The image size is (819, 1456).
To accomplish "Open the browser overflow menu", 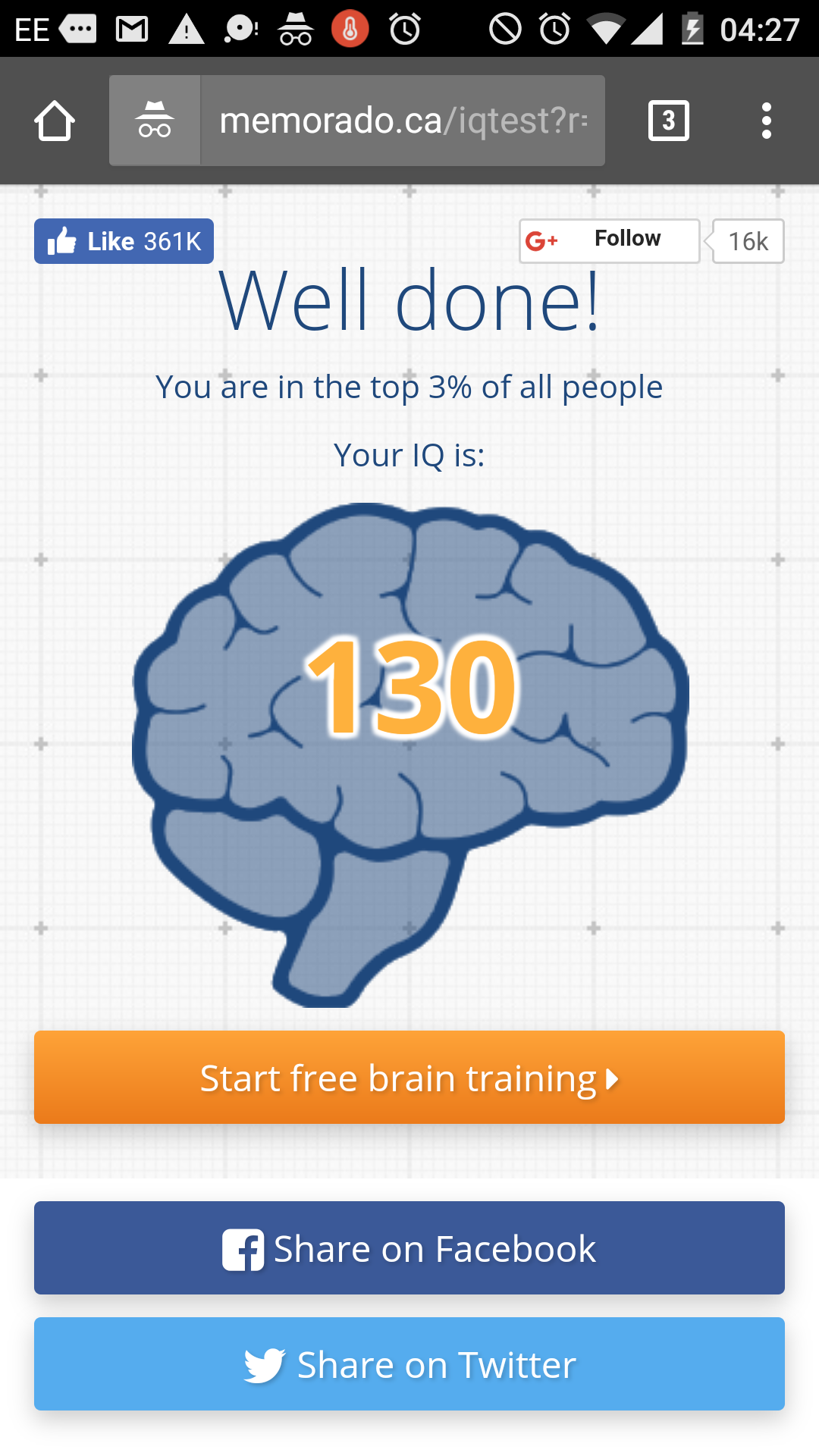I will [767, 121].
